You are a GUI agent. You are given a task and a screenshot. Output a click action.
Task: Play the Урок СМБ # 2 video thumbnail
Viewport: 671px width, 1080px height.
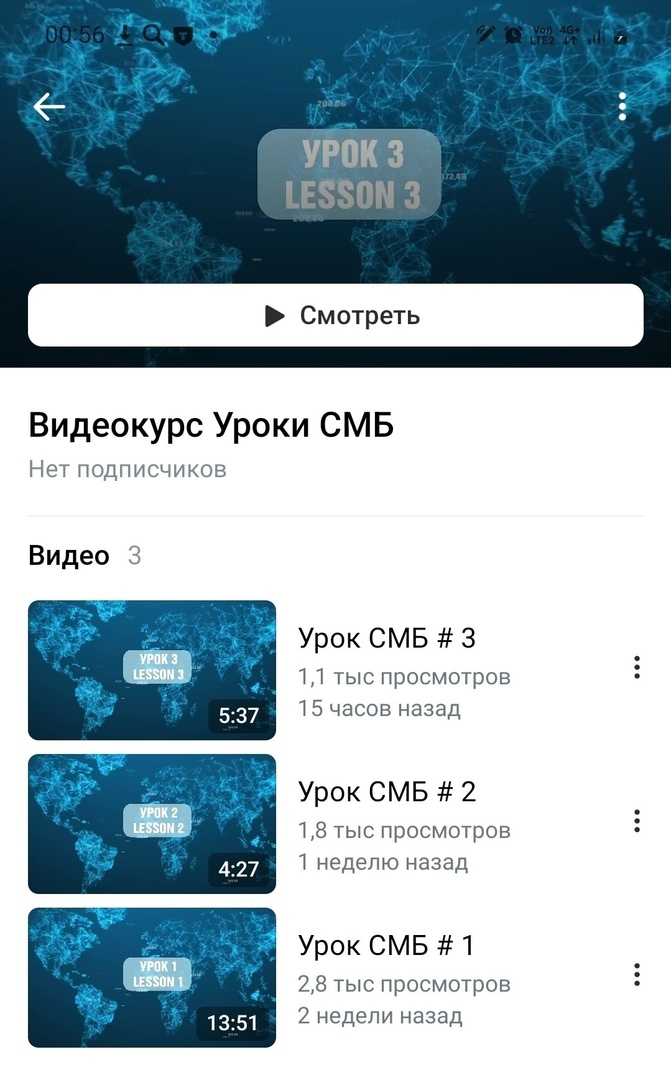click(x=152, y=823)
